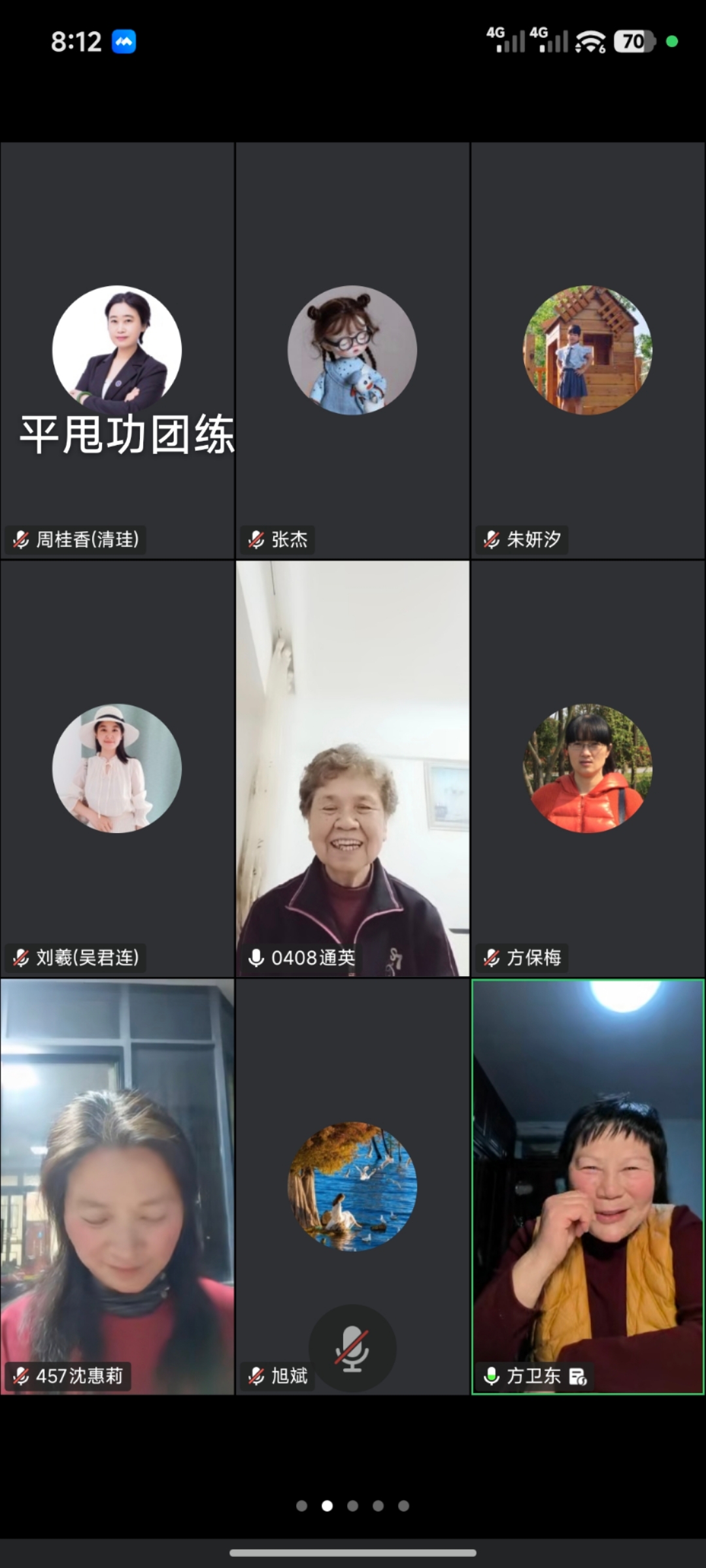The image size is (706, 1568).
Task: Tap the 0408通英 video tile
Action: 352,768
